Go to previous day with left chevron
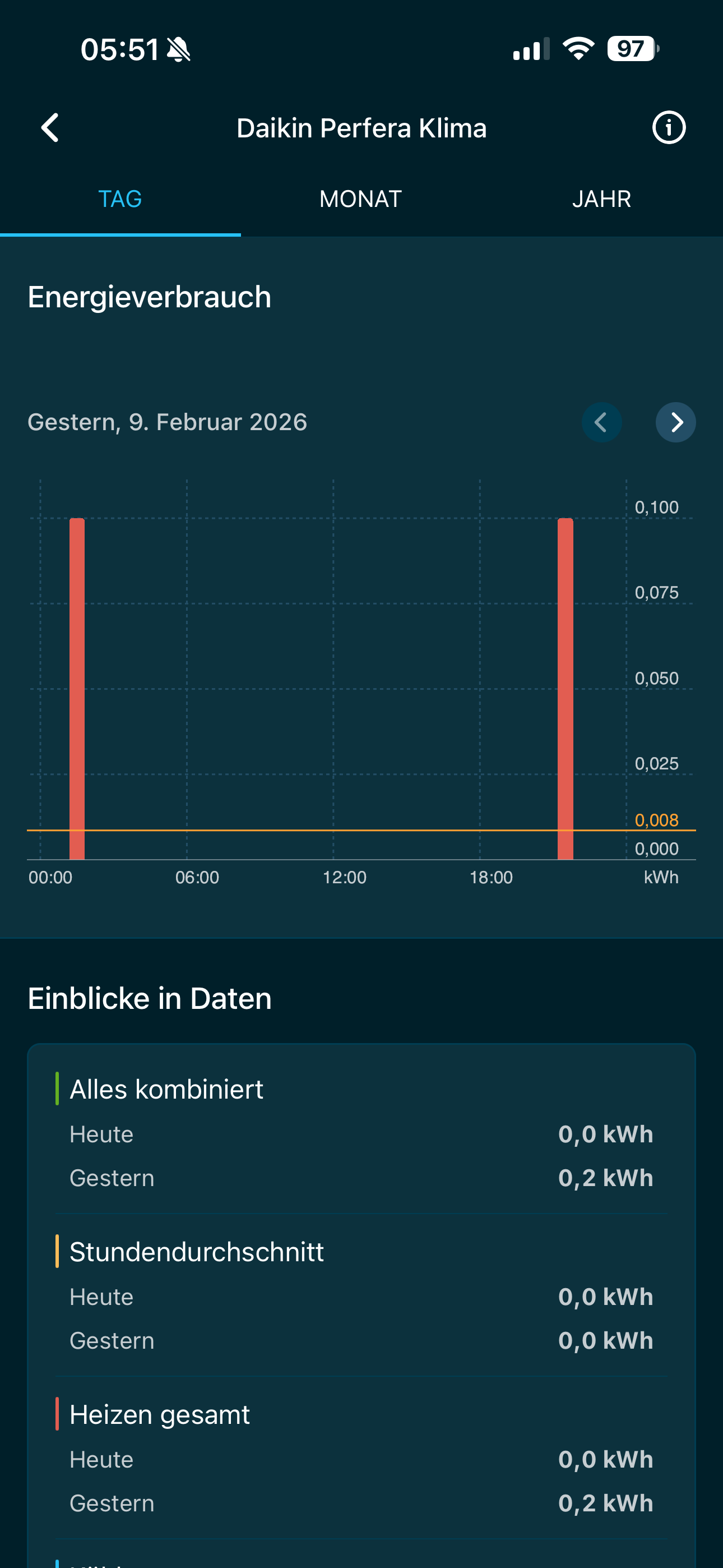The width and height of the screenshot is (723, 1568). (x=602, y=422)
